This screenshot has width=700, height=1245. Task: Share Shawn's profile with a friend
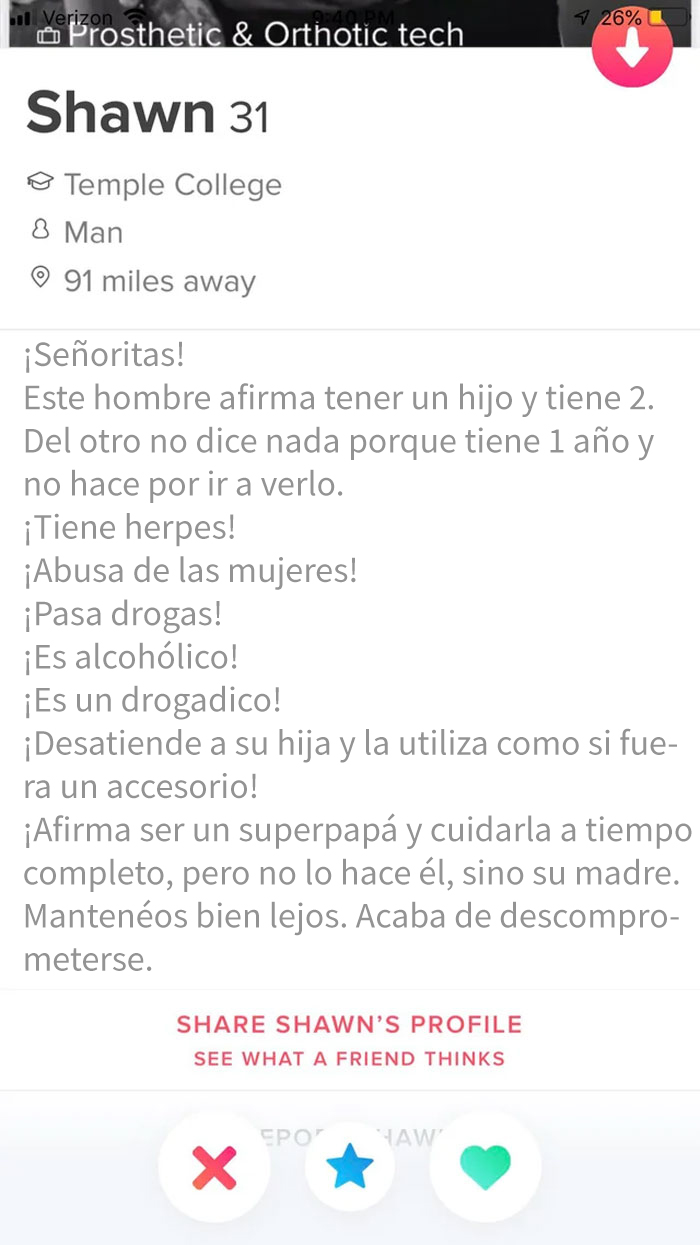click(349, 1039)
